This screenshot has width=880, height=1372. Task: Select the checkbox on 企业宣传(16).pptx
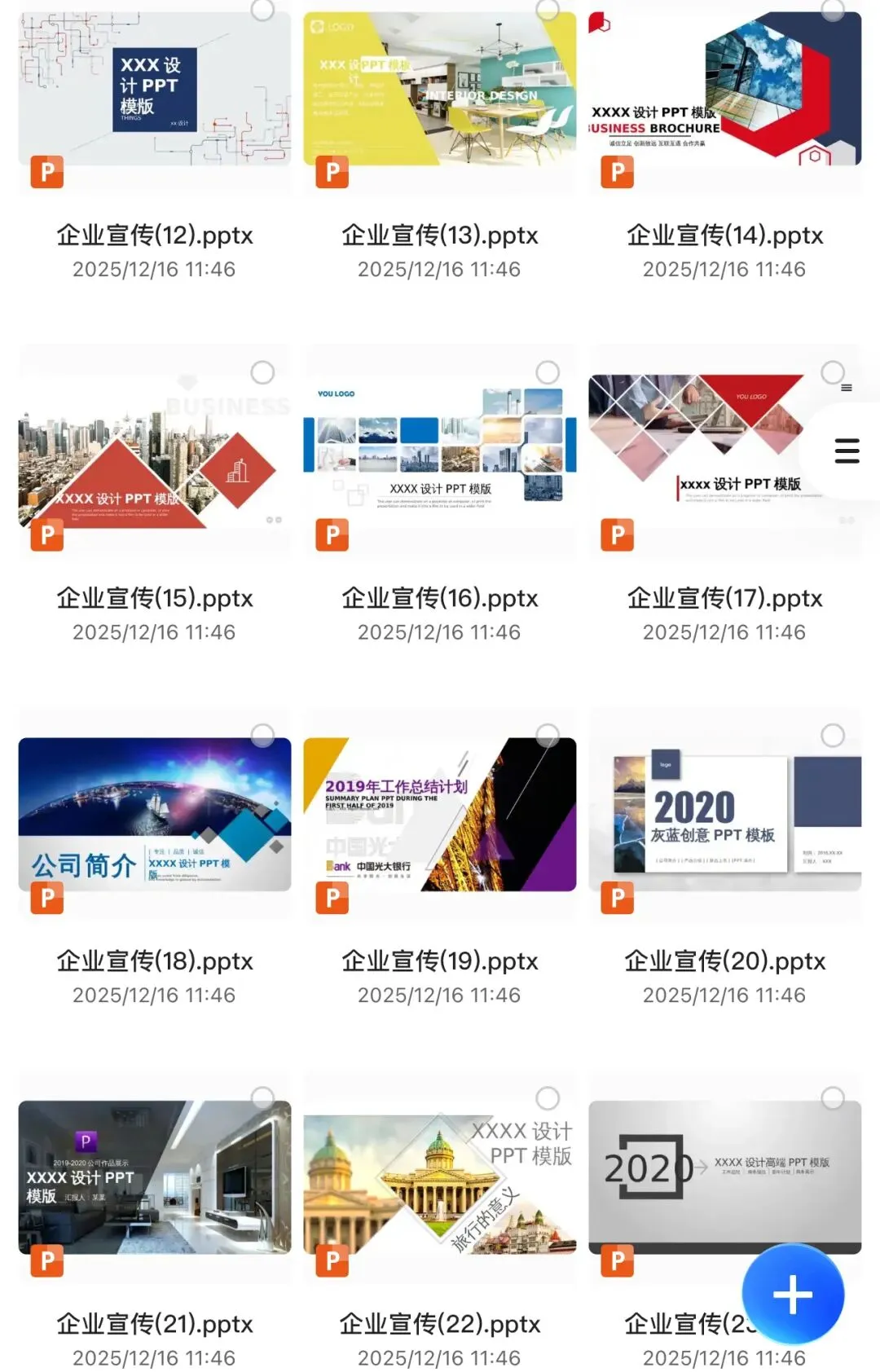point(548,373)
